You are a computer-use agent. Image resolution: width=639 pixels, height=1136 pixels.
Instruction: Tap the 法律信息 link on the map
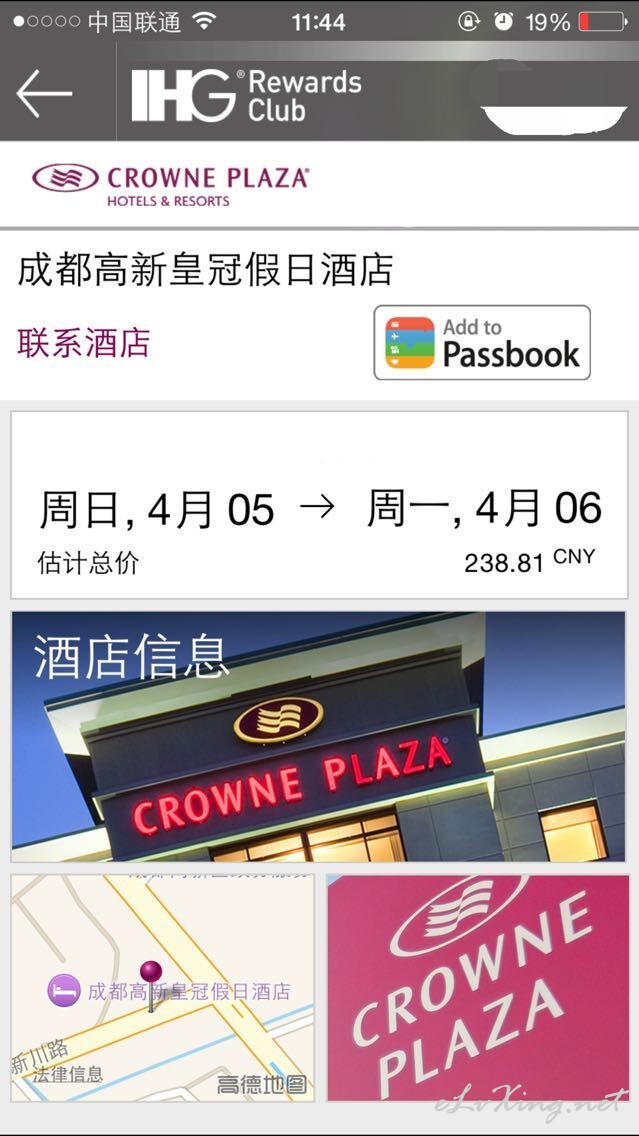(67, 1074)
